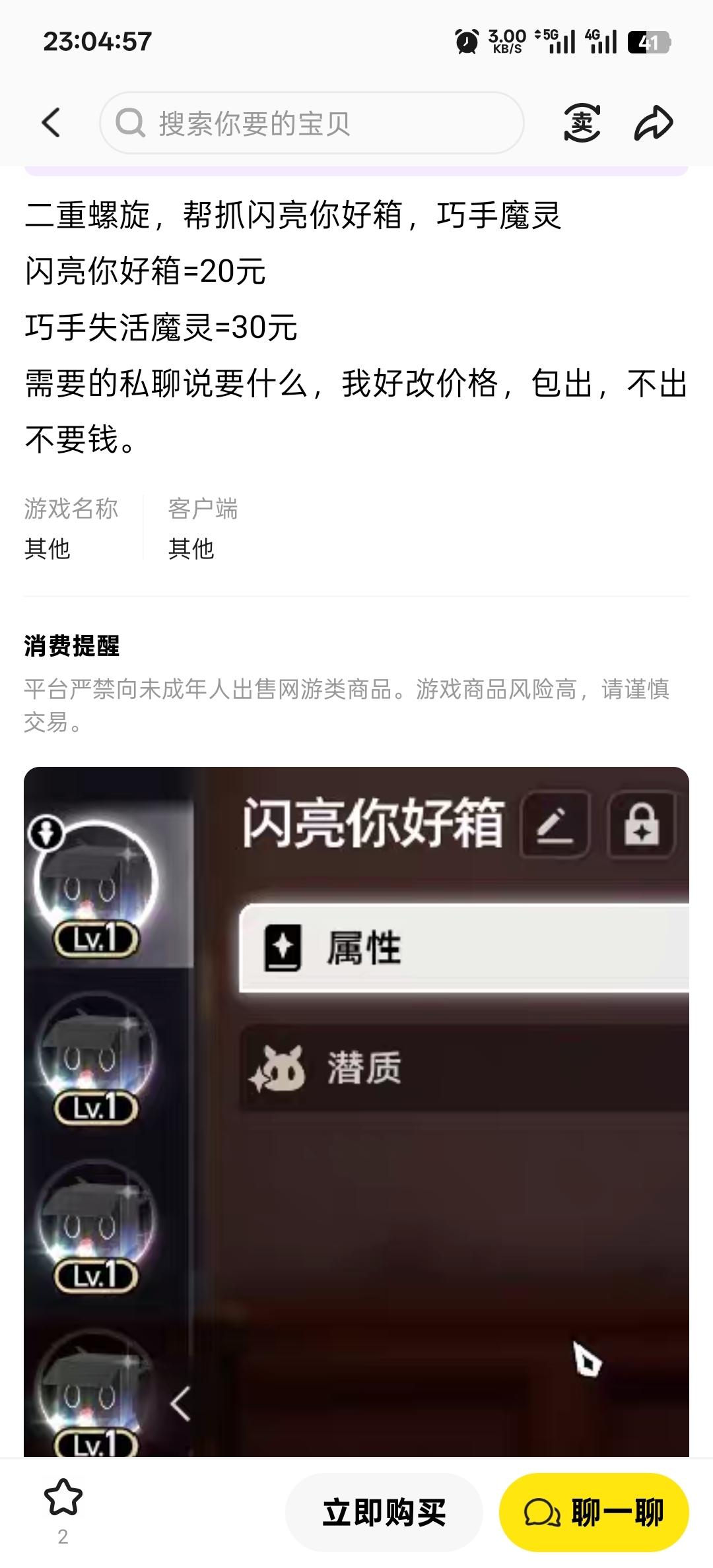The image size is (713, 1568).
Task: Share this listing
Action: pos(653,123)
